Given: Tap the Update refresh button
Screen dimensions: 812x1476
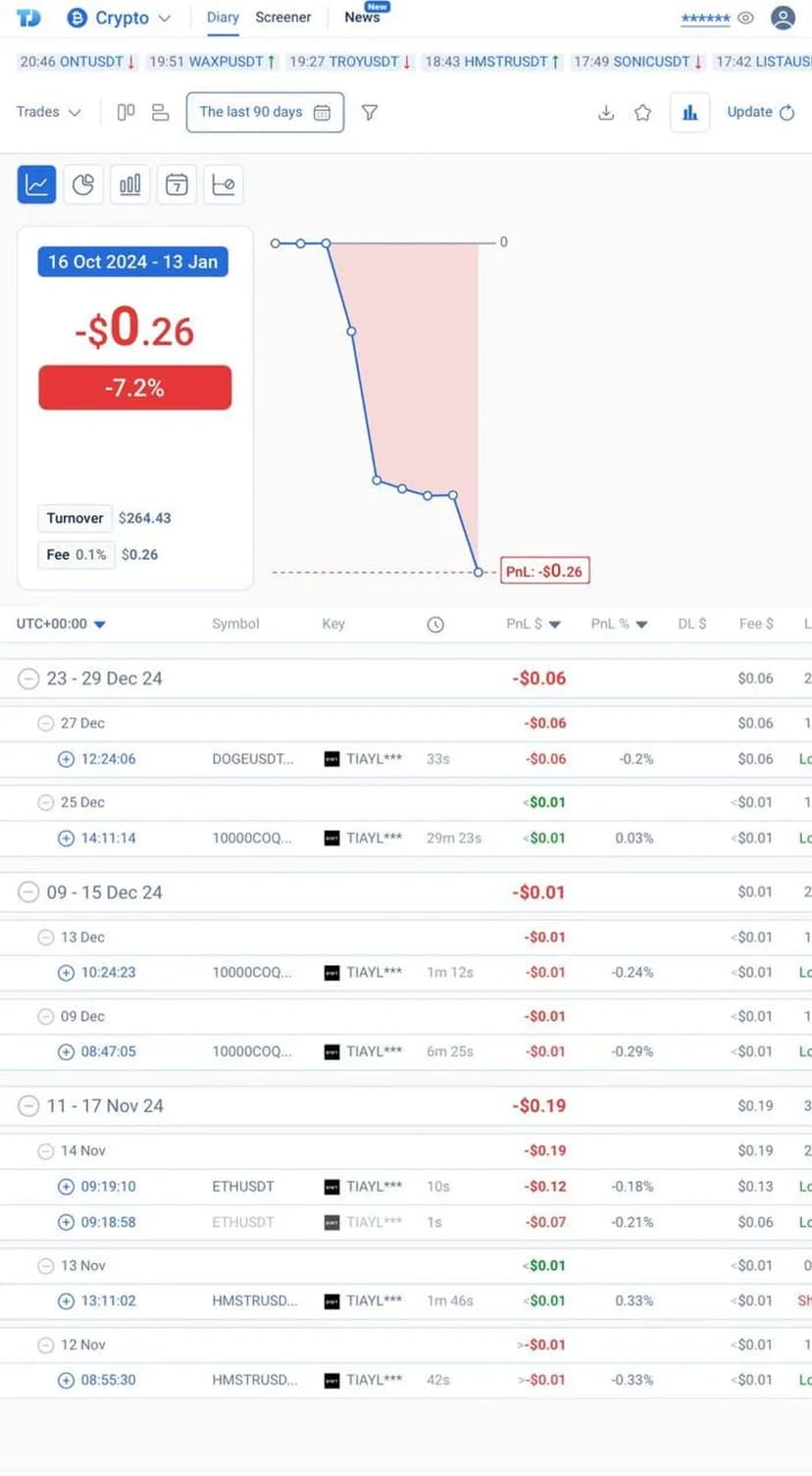Looking at the screenshot, I should (x=760, y=112).
